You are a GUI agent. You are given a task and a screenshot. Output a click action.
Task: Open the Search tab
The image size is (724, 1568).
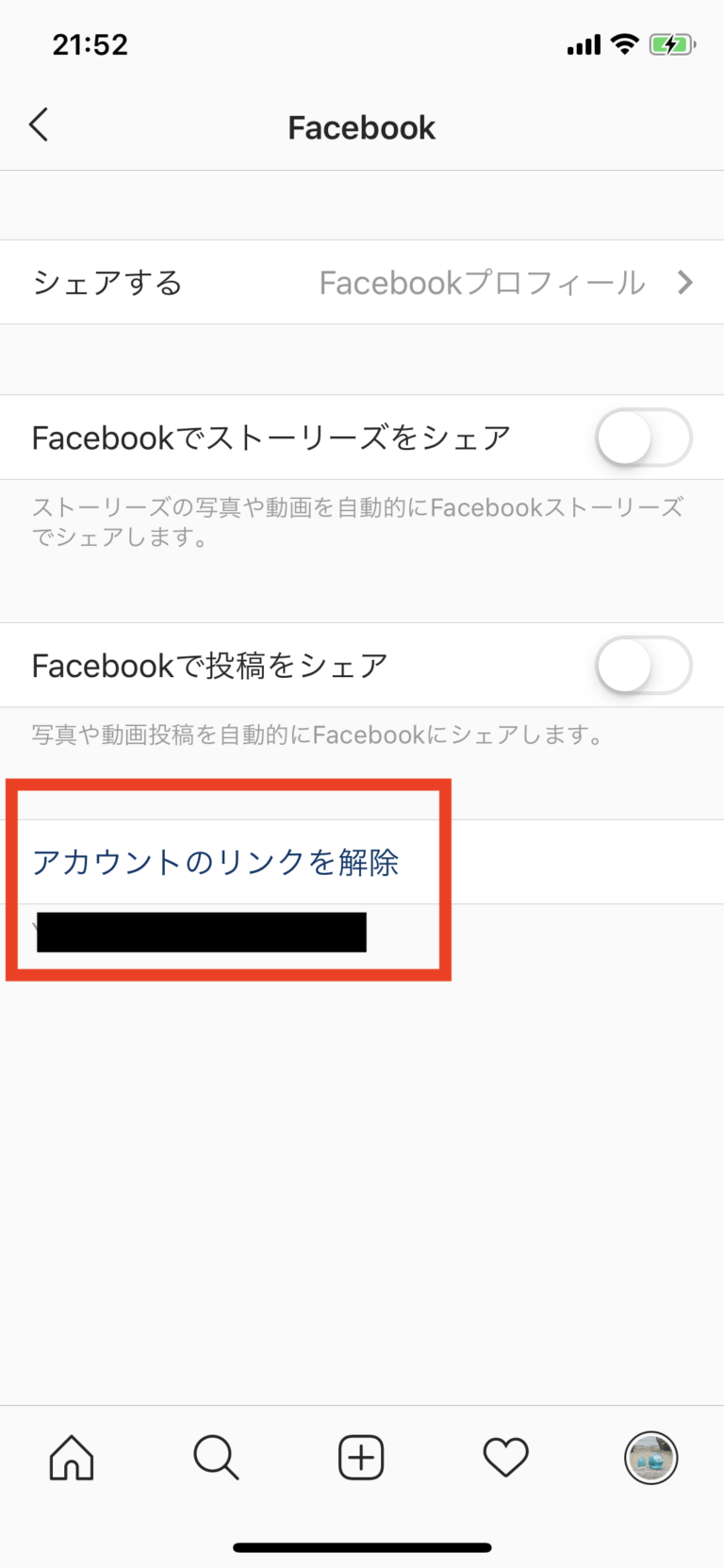coord(216,1458)
